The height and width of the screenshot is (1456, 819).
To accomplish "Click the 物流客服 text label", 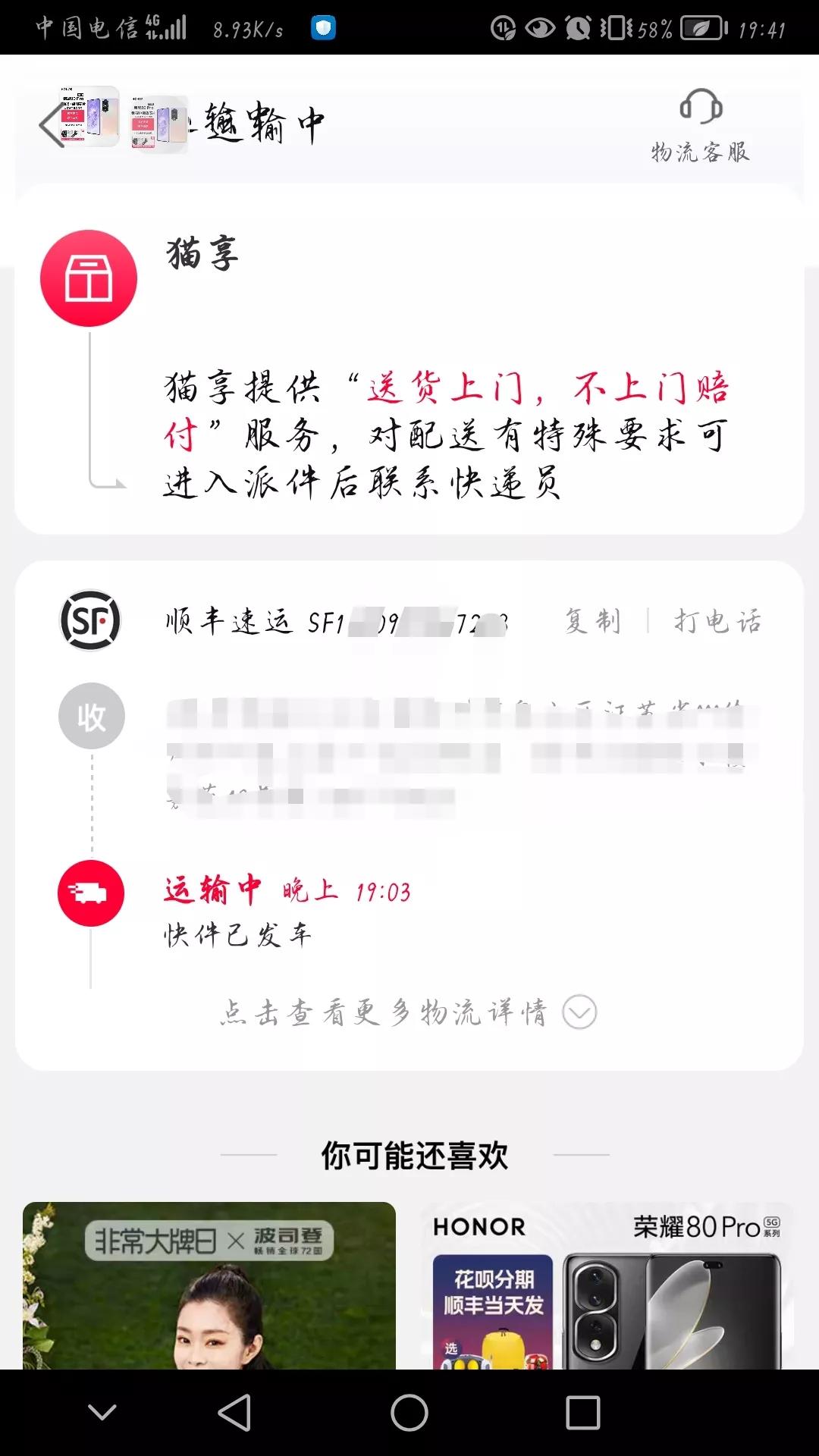I will tap(699, 152).
